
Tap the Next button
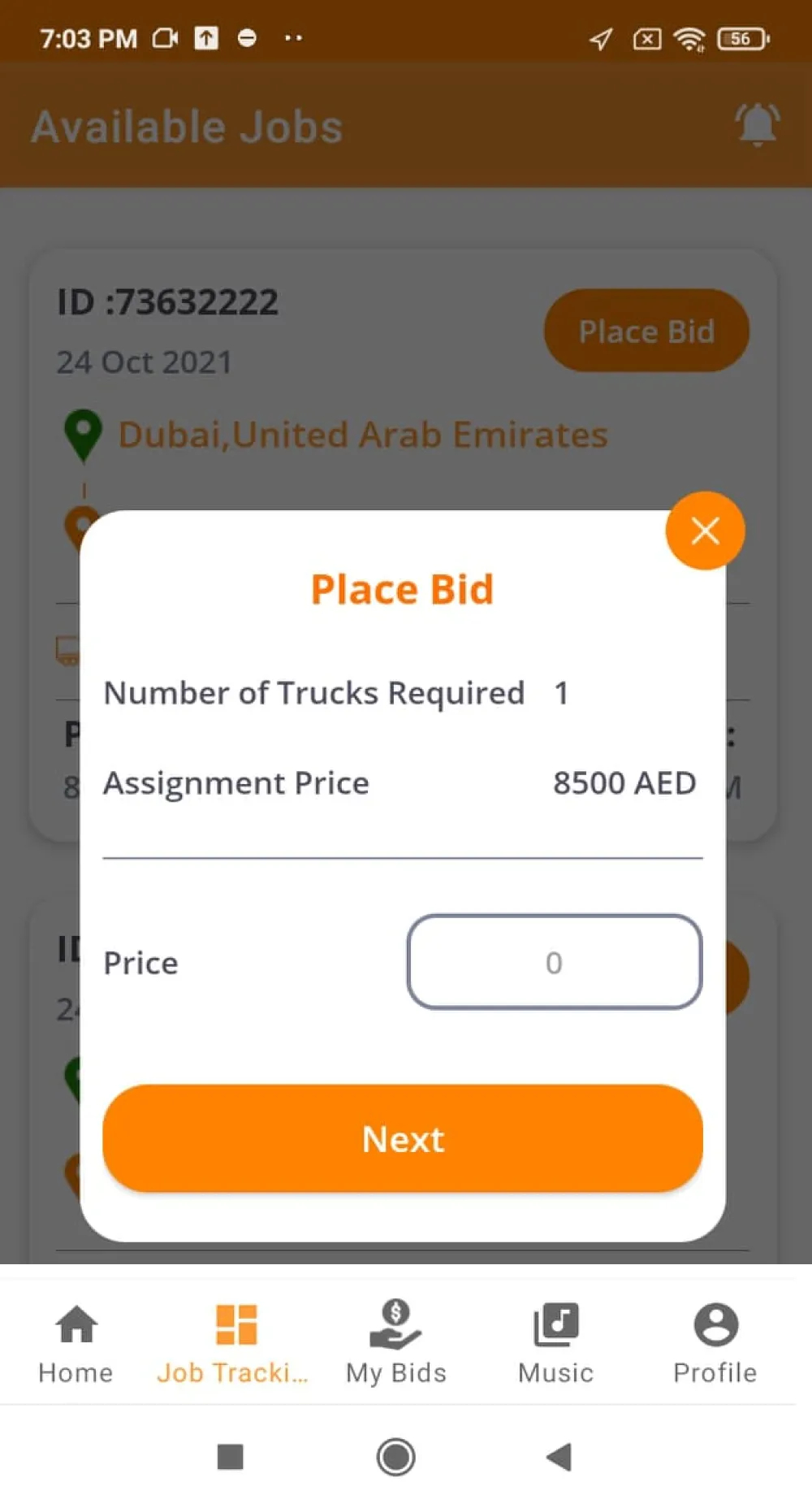point(403,1138)
